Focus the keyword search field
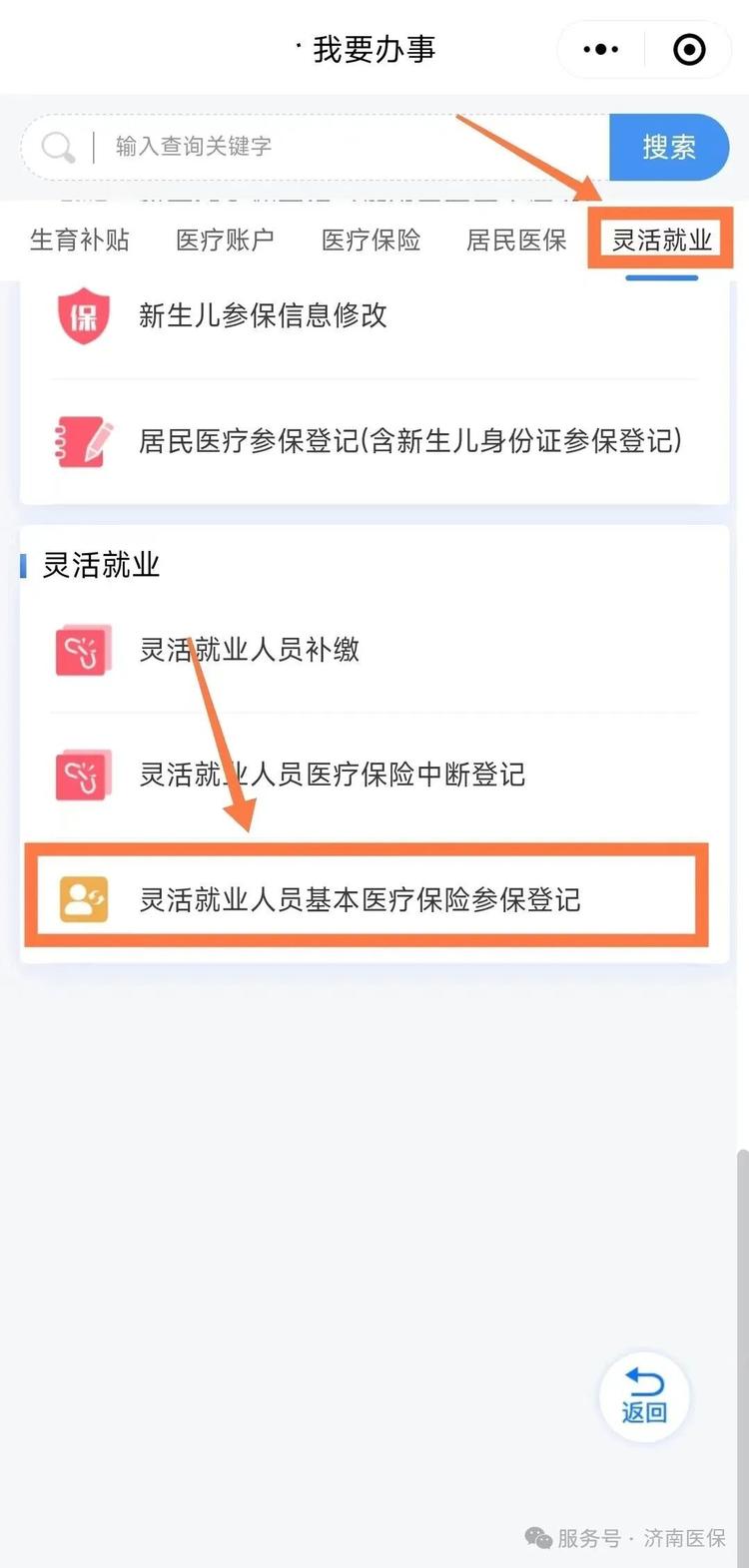Screen dimensions: 749x1568 (330, 147)
